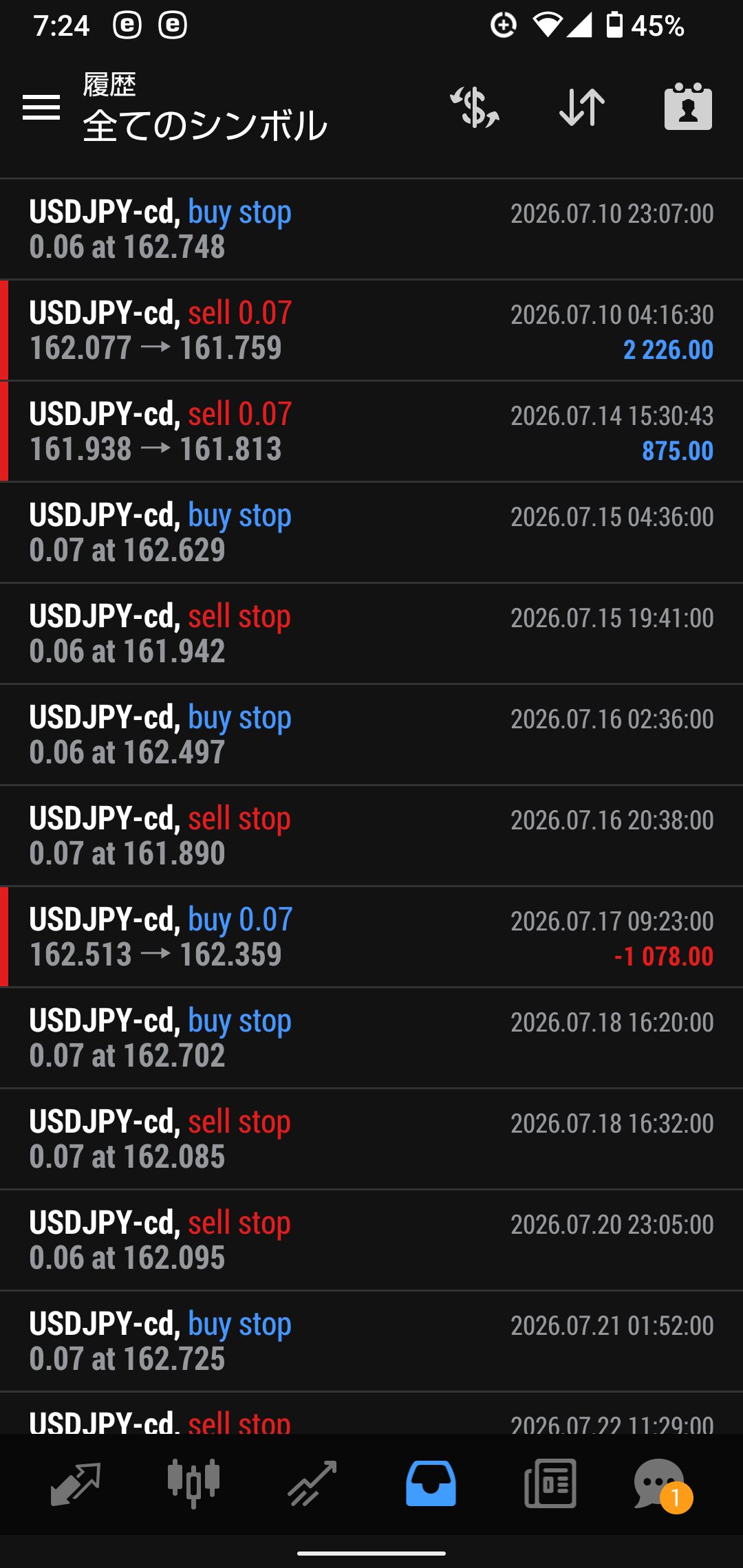The width and height of the screenshot is (743, 1568).
Task: Open the buy stop order at 162.748
Action: pos(371,230)
